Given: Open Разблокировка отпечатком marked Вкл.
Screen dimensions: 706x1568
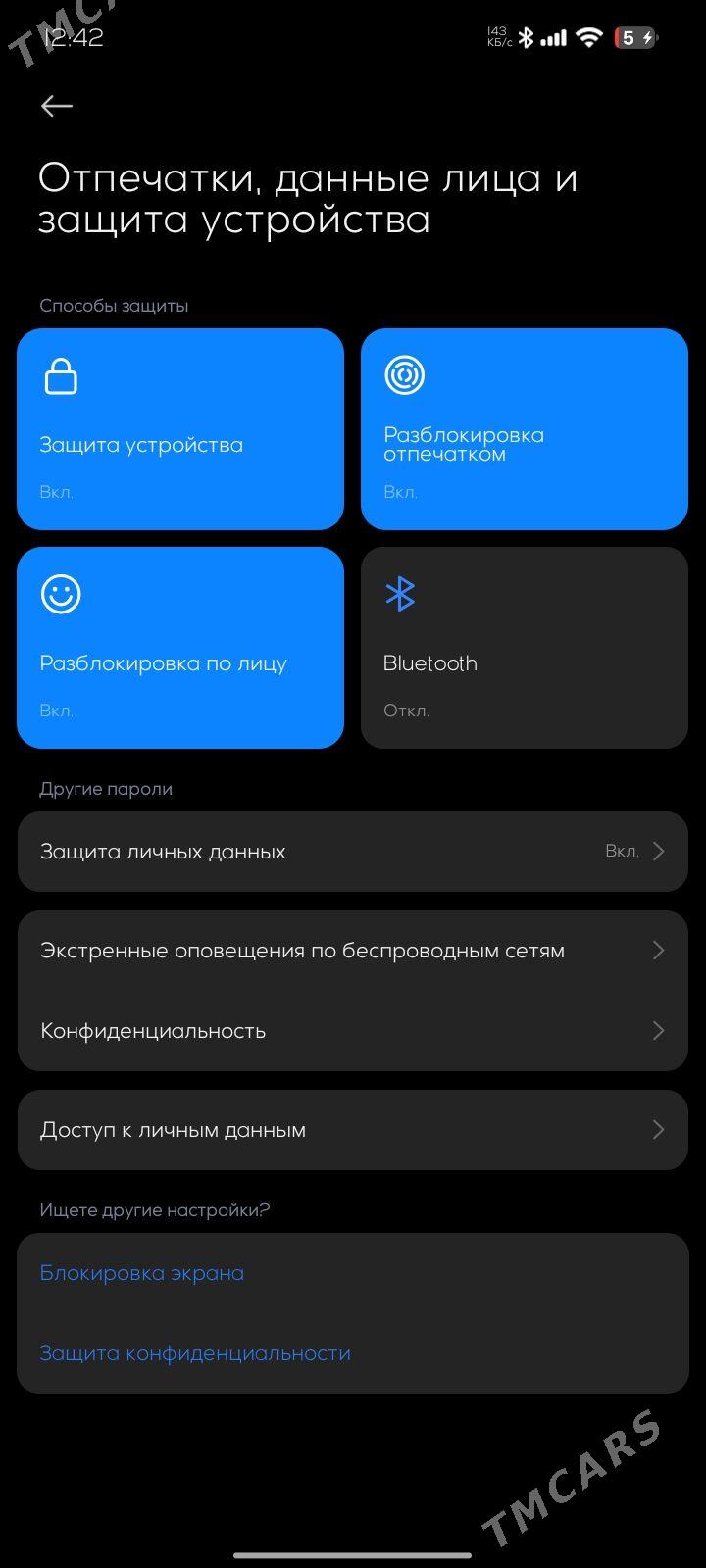Looking at the screenshot, I should pos(525,429).
